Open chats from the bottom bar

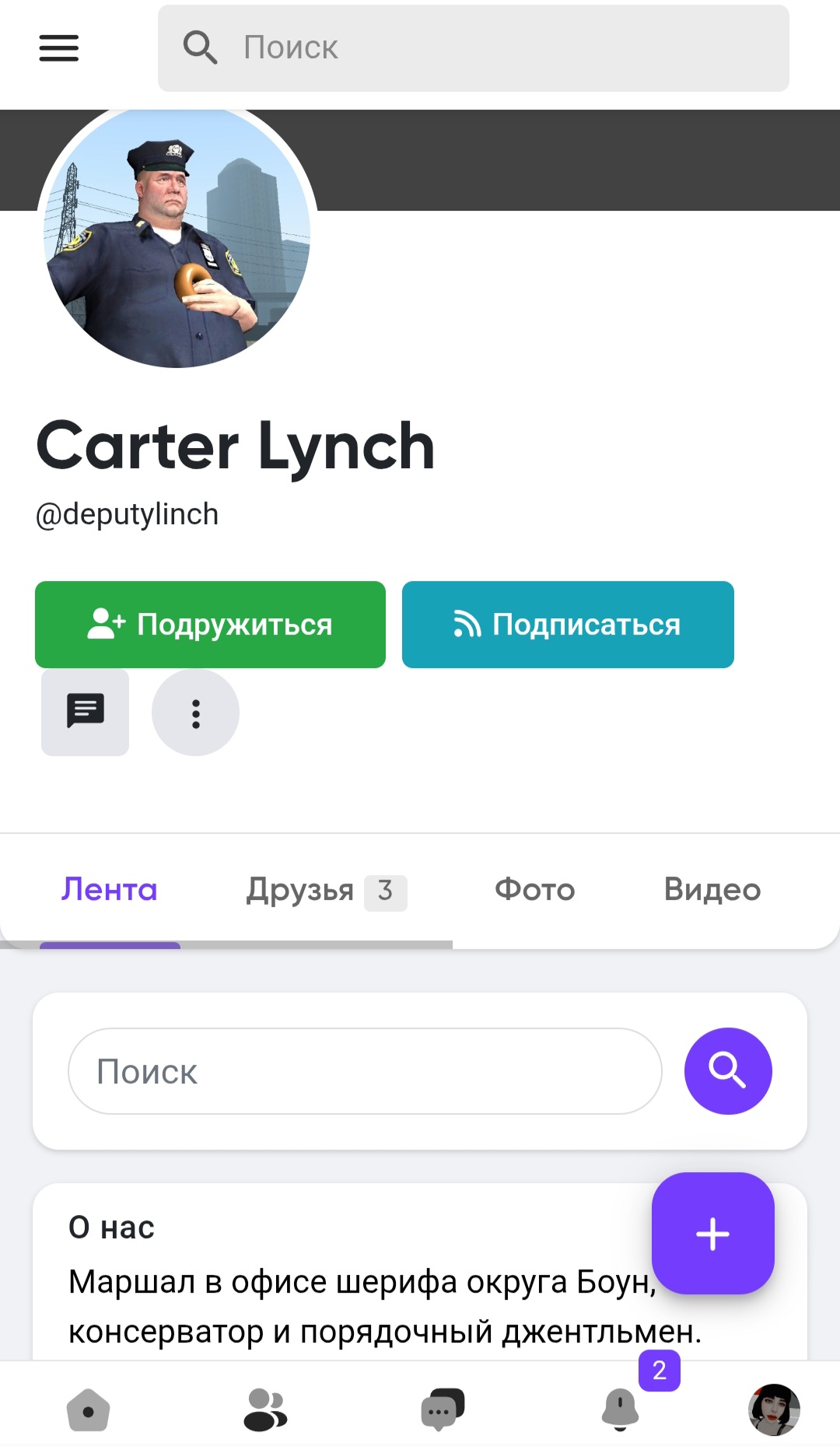click(442, 1409)
